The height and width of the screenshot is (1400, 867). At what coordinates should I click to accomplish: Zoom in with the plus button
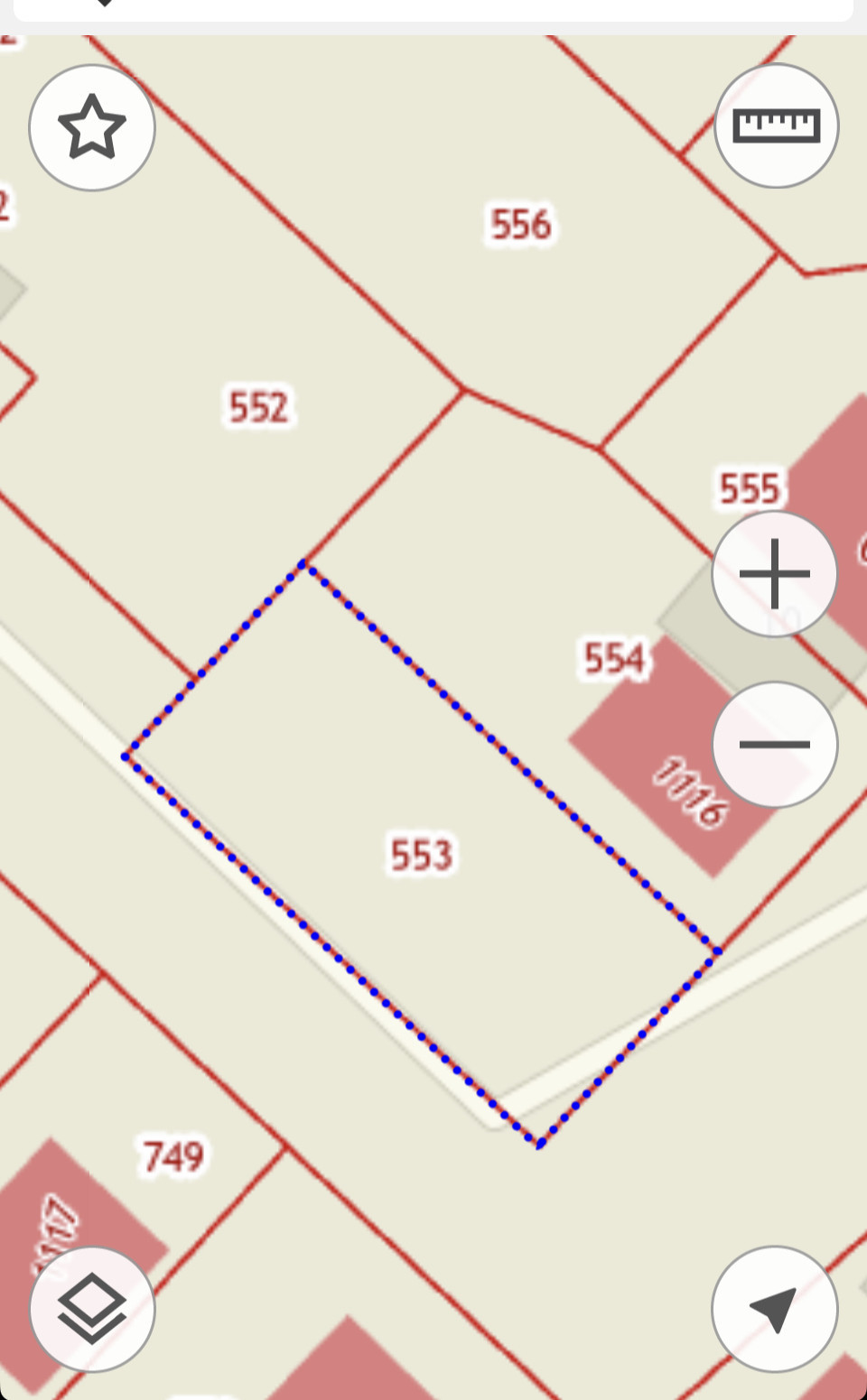[x=775, y=574]
